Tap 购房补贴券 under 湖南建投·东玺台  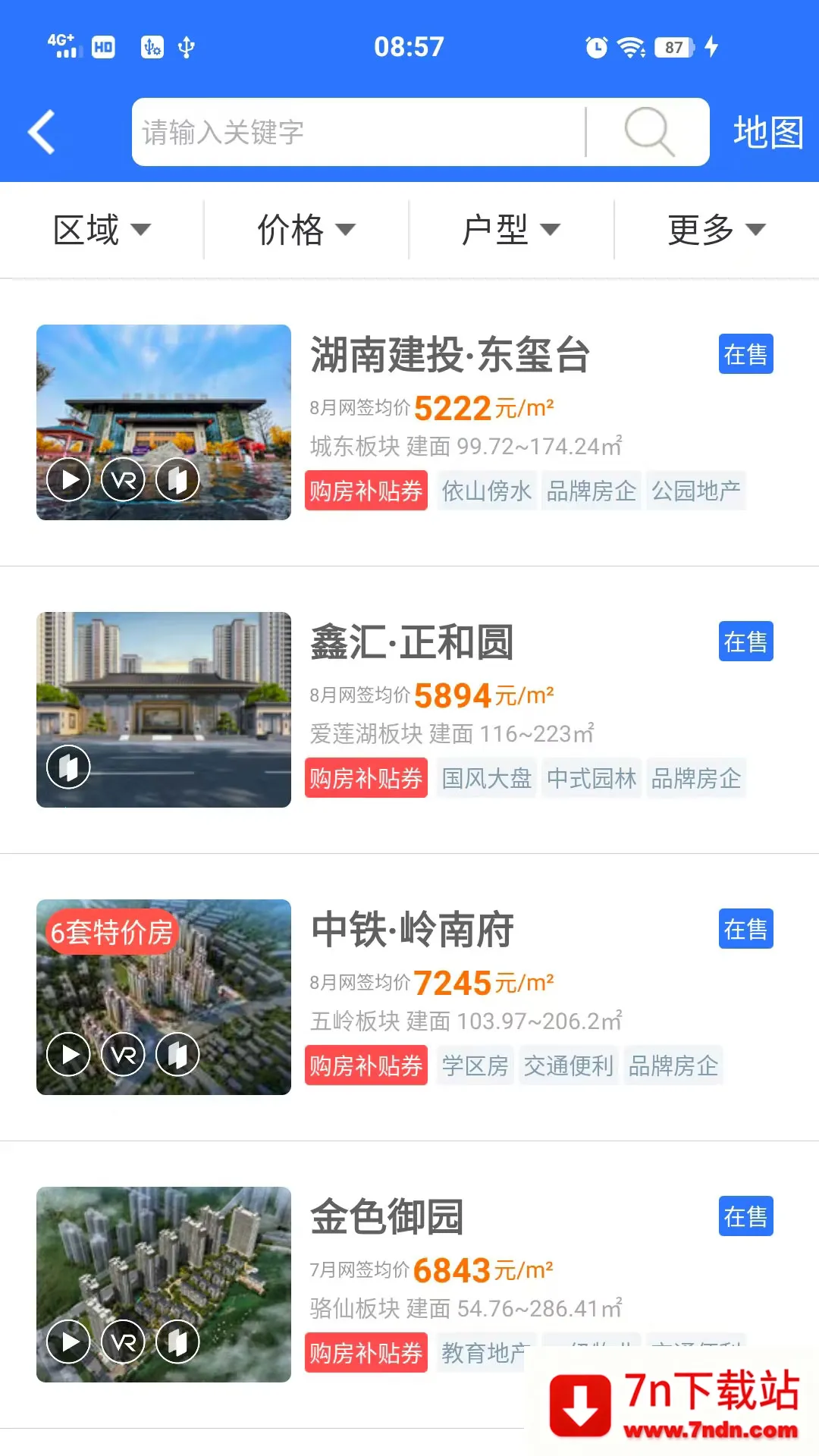pyautogui.click(x=366, y=491)
